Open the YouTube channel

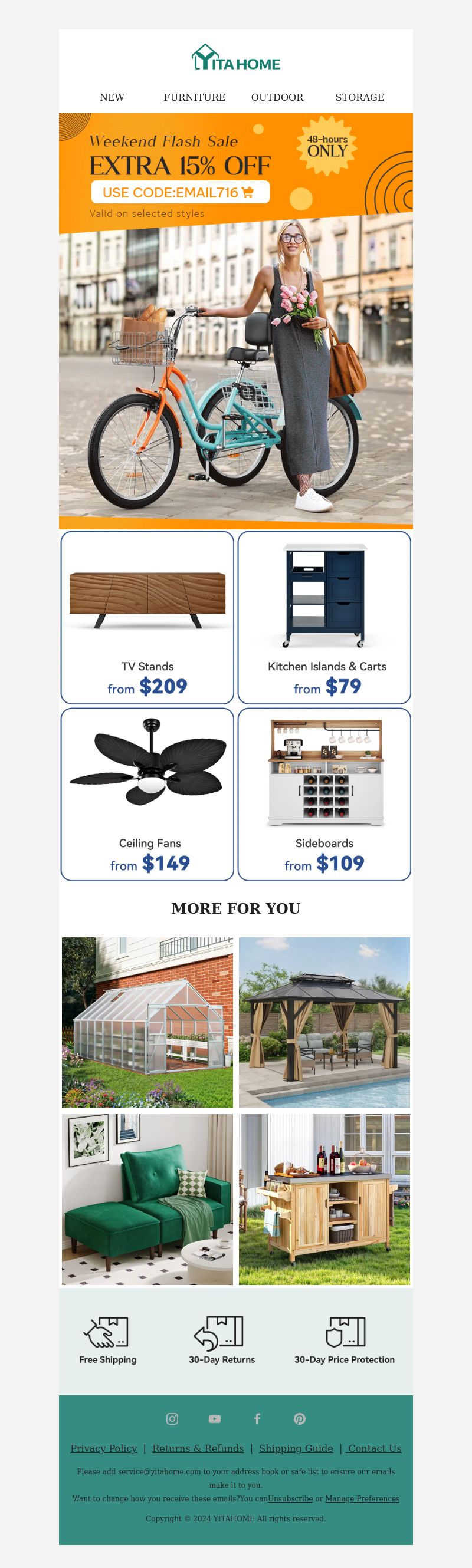214,1419
